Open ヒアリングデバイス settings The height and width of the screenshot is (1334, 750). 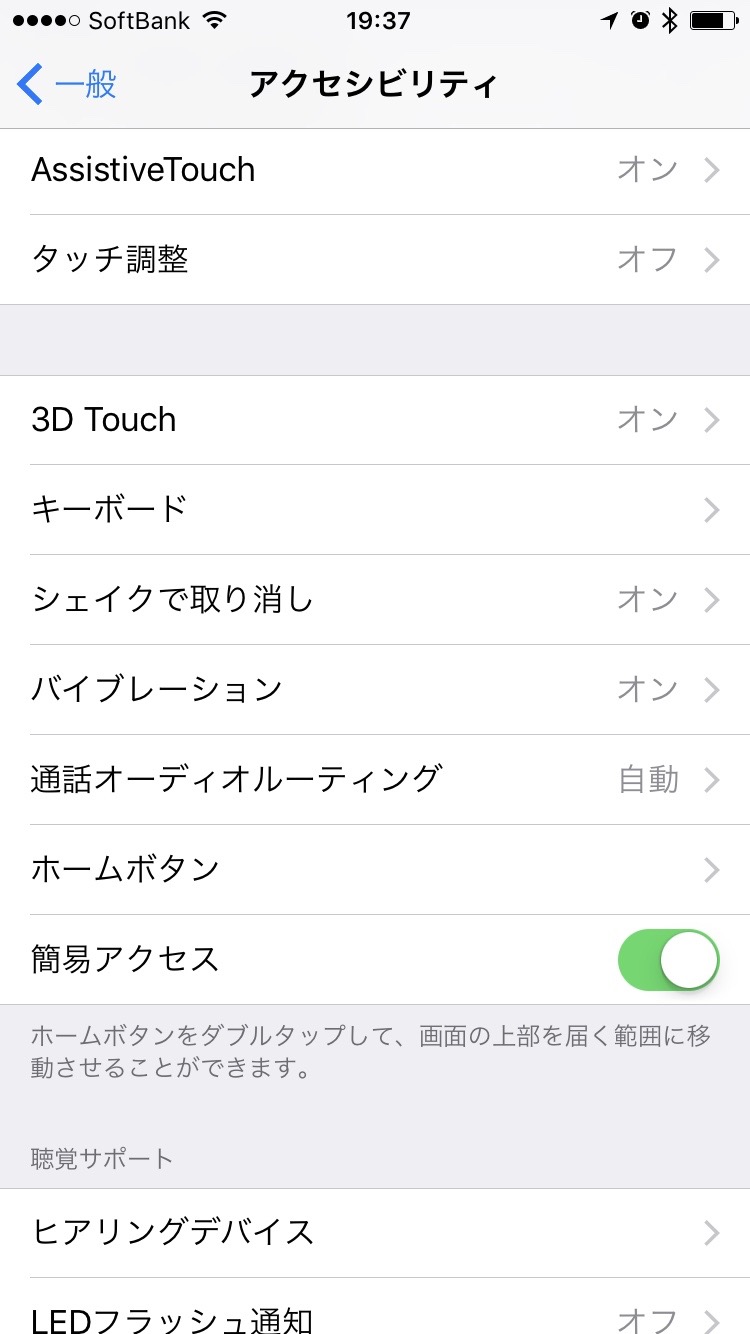pyautogui.click(x=375, y=1232)
